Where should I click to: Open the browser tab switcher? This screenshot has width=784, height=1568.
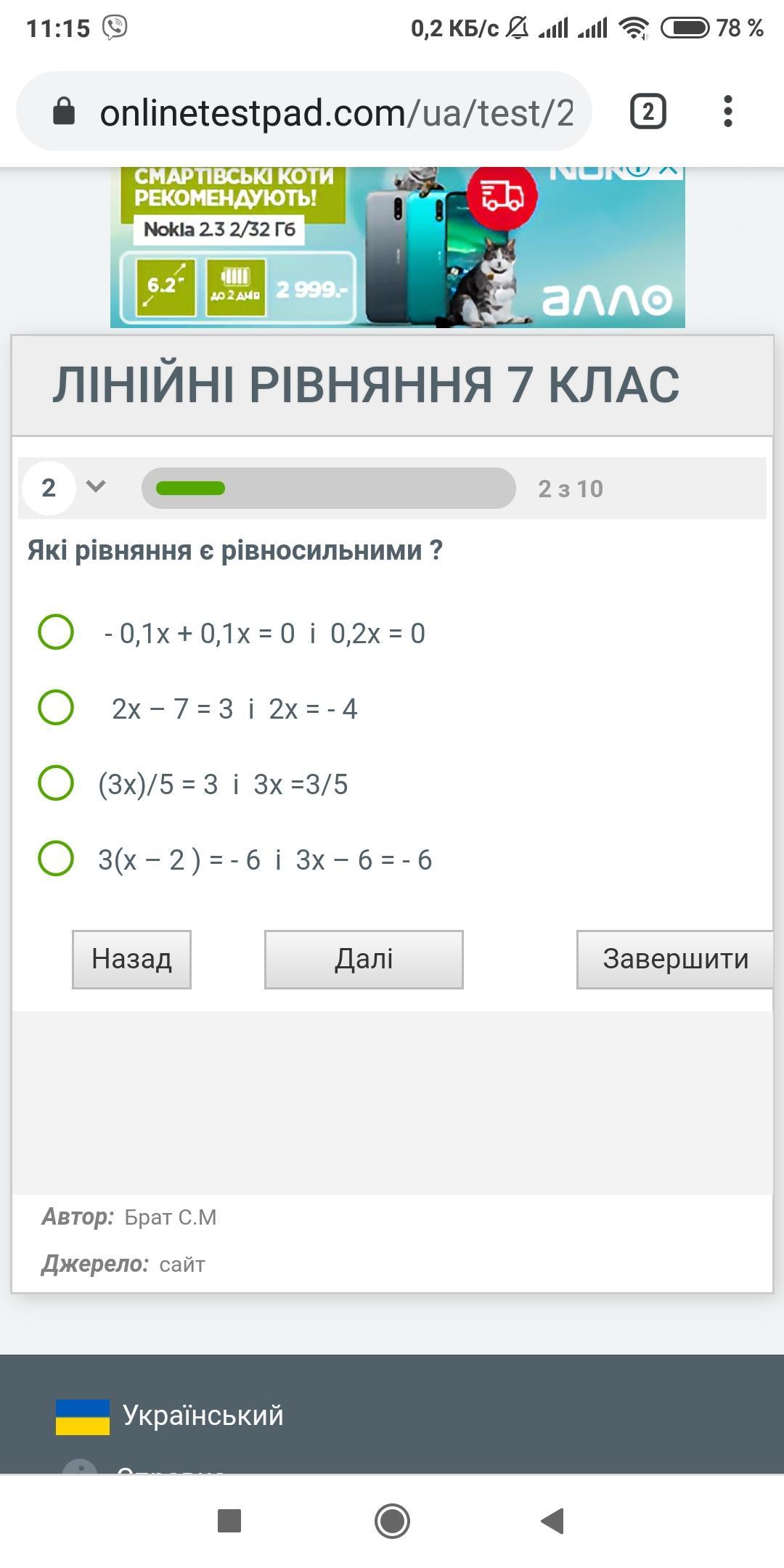(648, 112)
